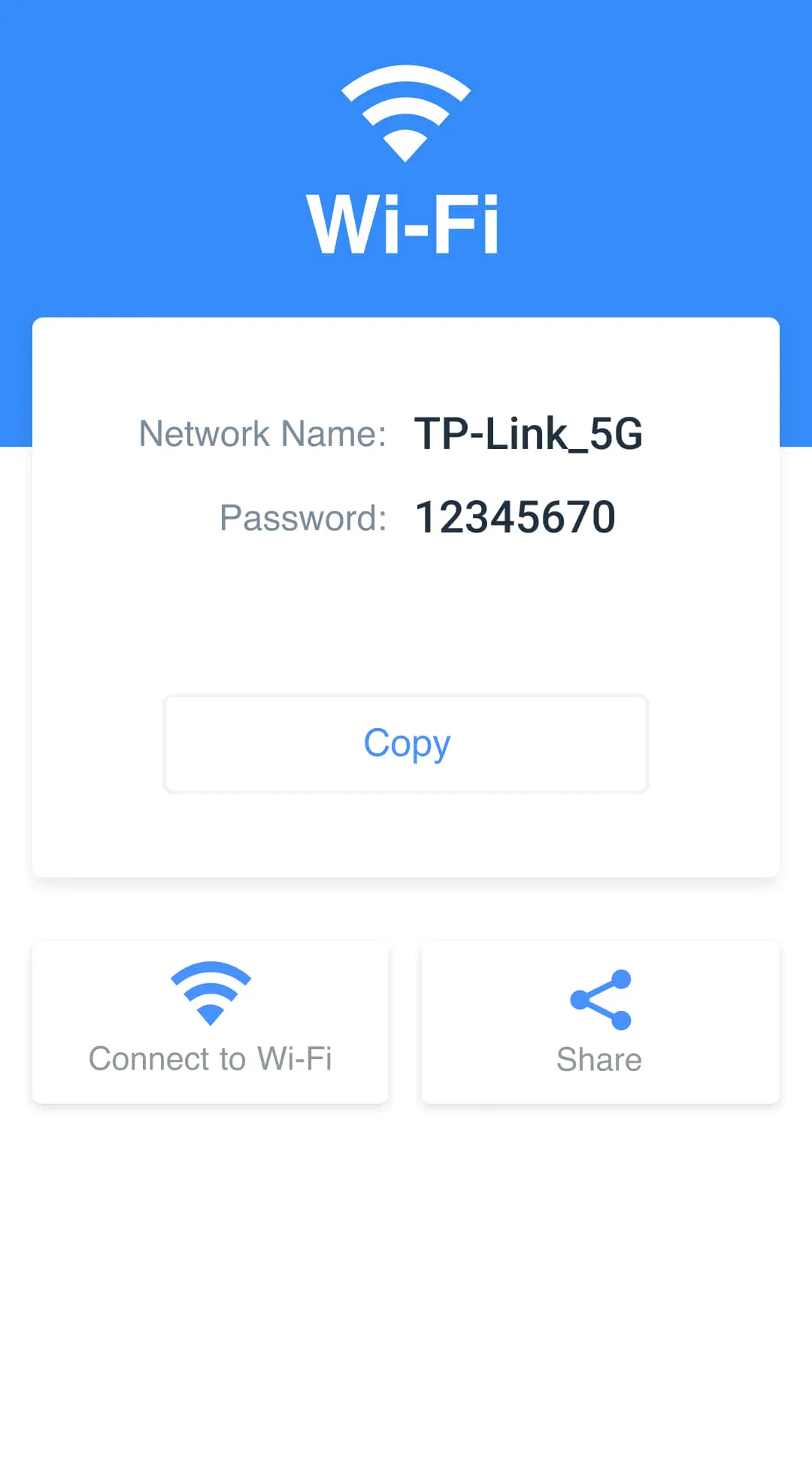
Task: Tap Connect to Wi-Fi
Action: click(211, 1021)
